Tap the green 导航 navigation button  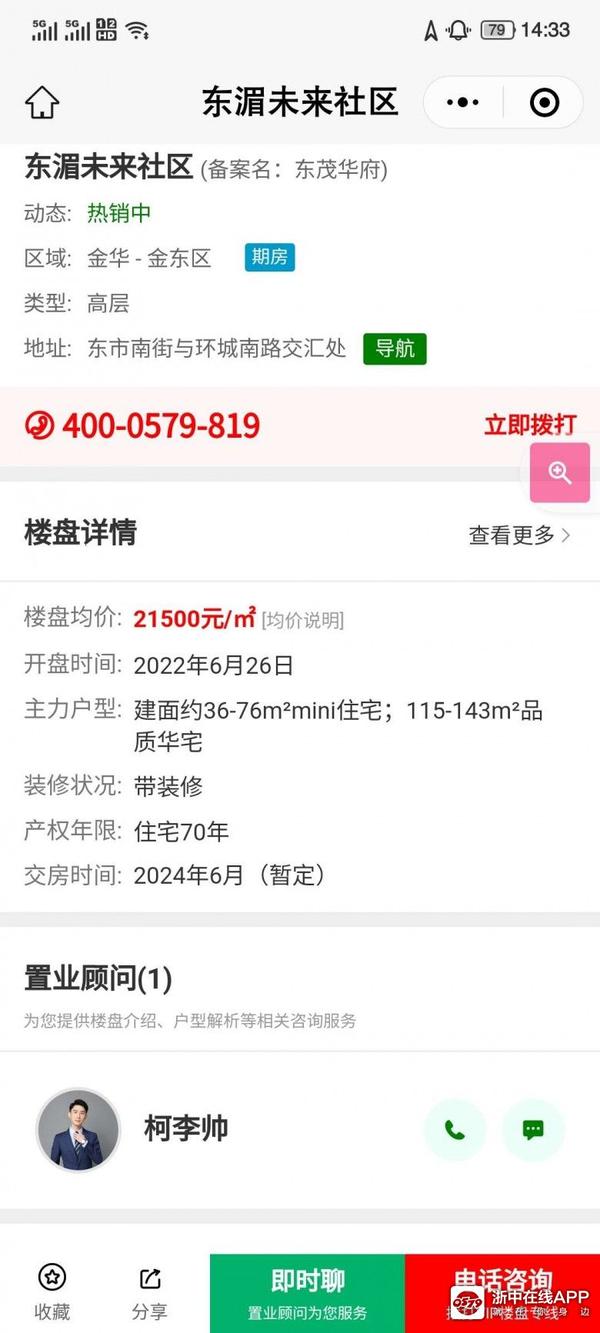(x=394, y=348)
